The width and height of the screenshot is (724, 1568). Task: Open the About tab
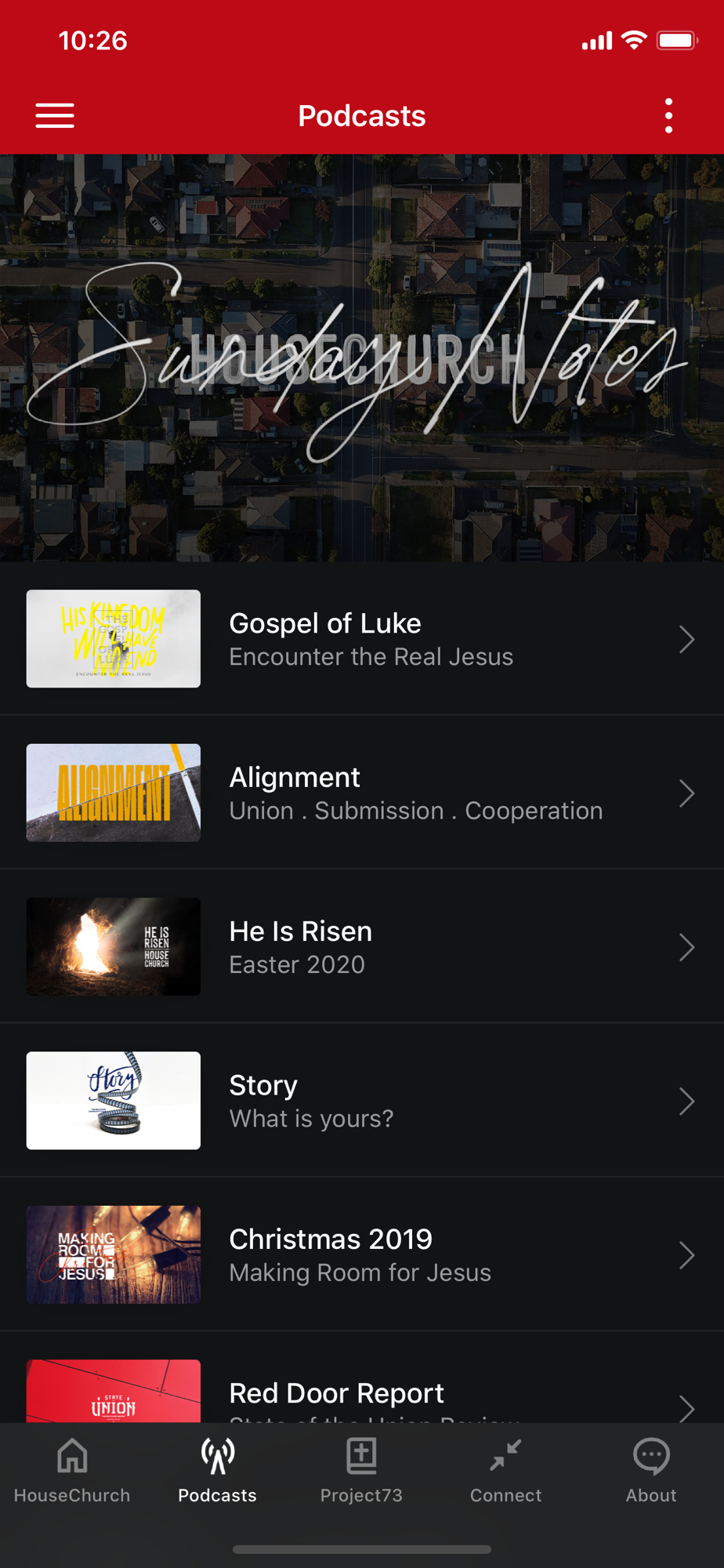[651, 1471]
